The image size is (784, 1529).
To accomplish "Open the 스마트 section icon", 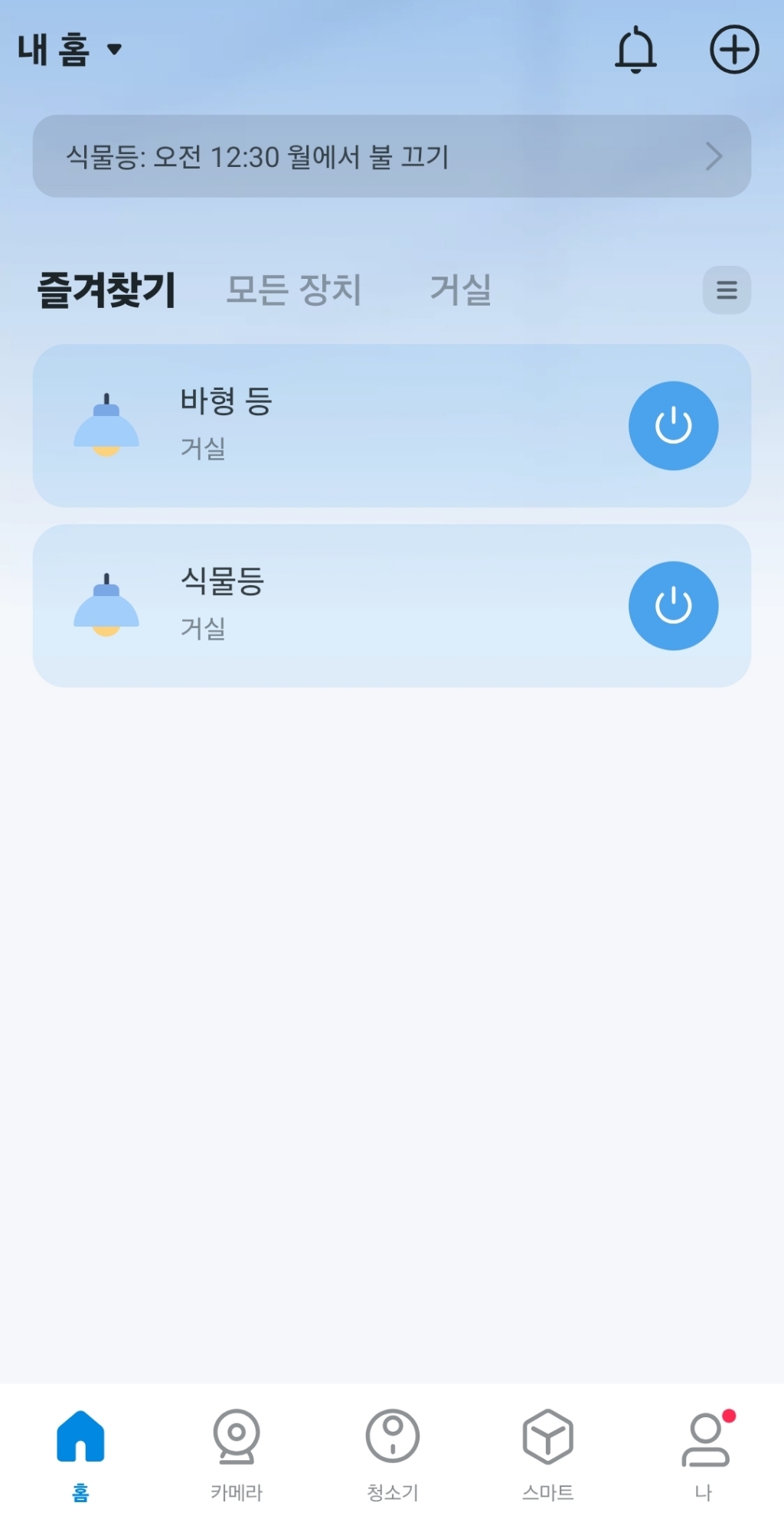I will [x=548, y=1439].
